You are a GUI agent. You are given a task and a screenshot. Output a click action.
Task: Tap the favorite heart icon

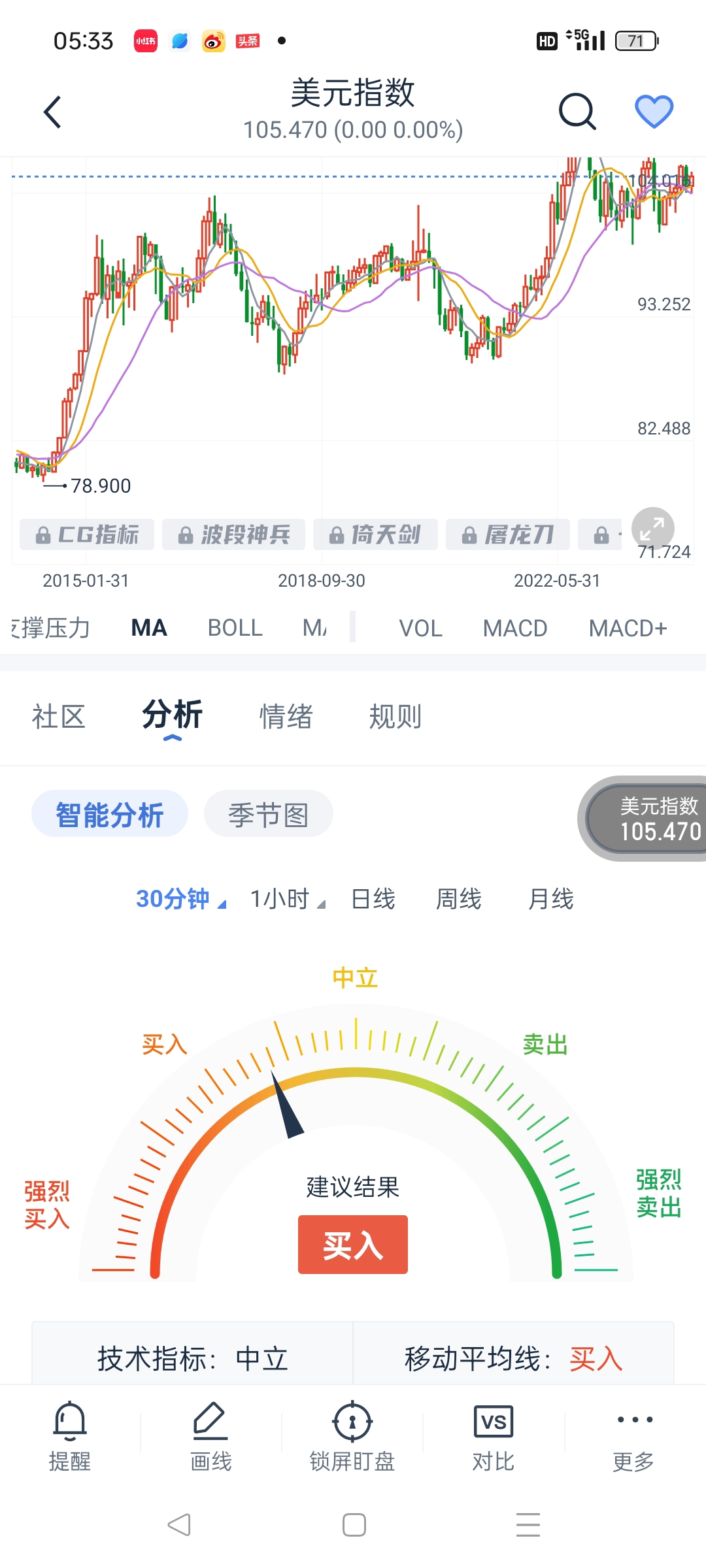coord(654,111)
